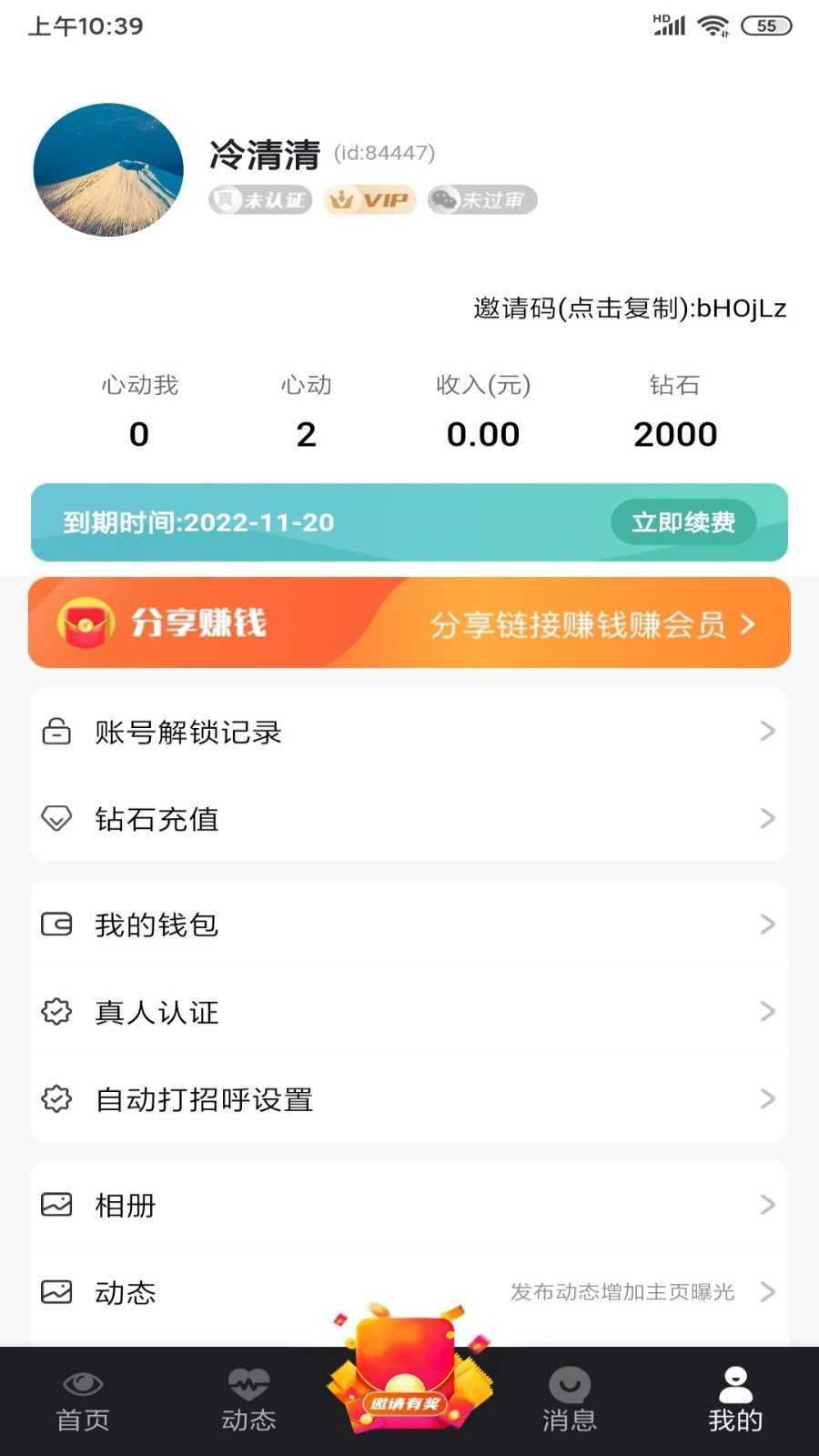
Task: Start 真人认证 verification
Action: click(409, 1012)
